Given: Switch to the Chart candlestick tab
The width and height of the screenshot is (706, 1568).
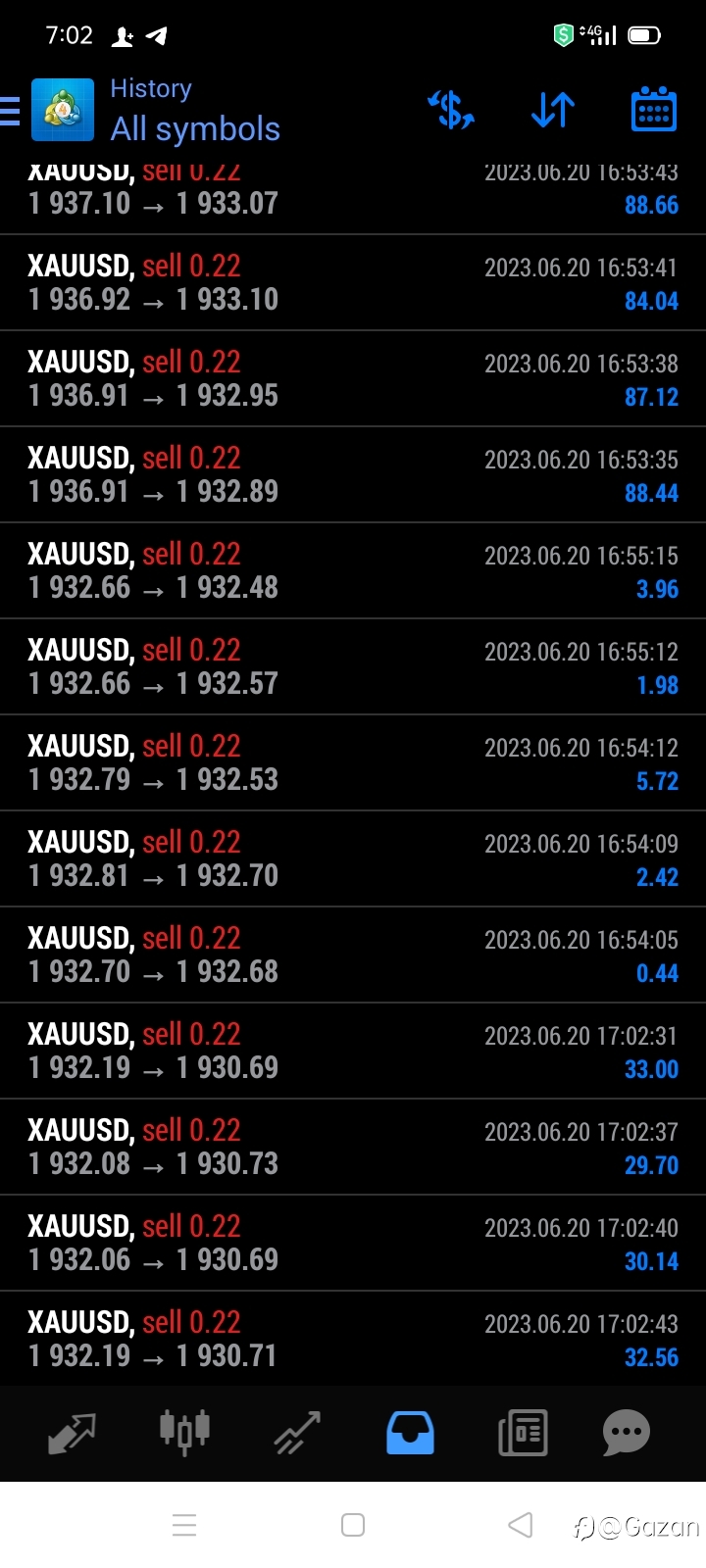Looking at the screenshot, I should coord(184,1432).
